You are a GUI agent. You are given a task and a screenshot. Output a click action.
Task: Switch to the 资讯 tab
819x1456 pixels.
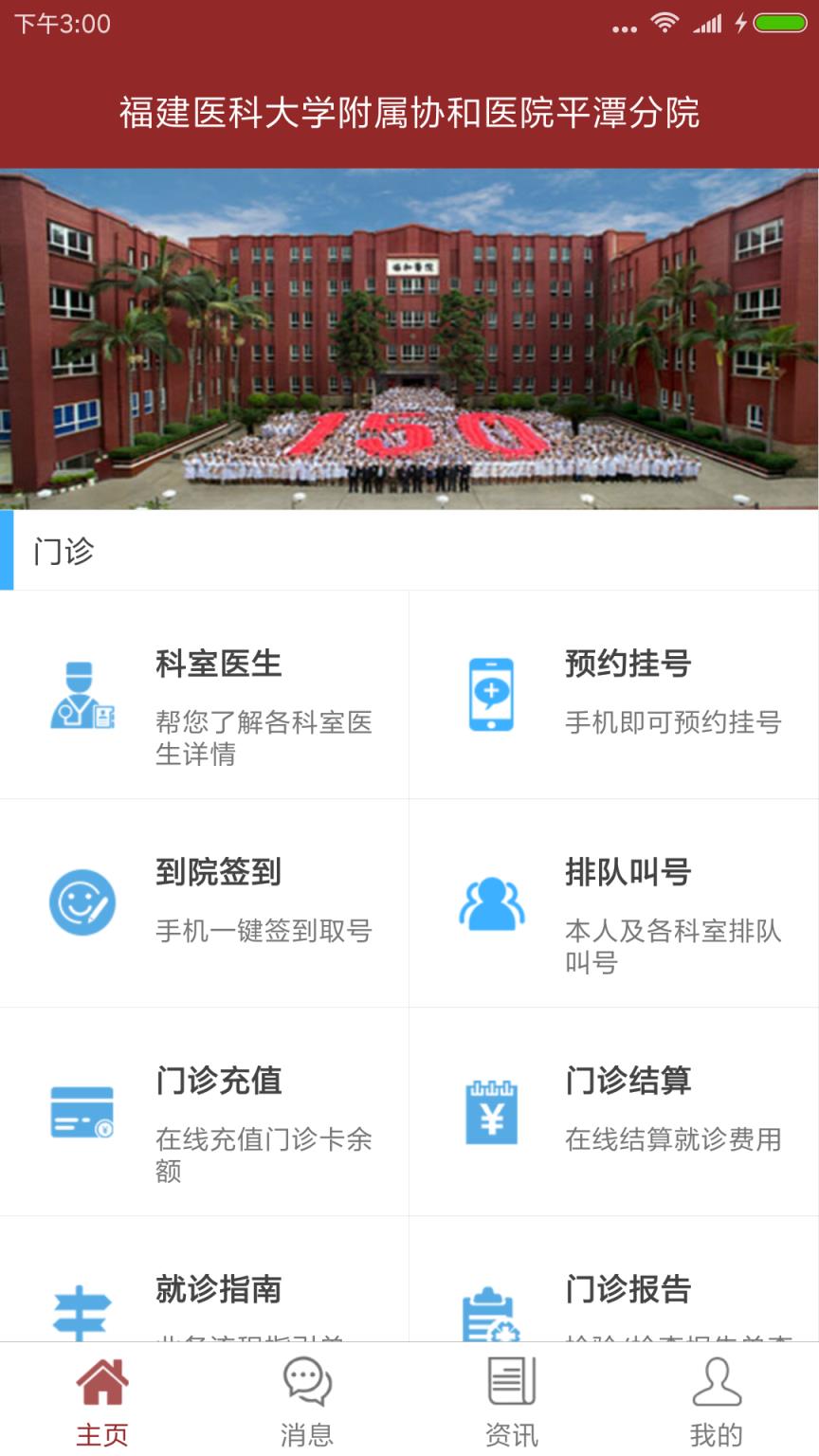coord(511,1403)
